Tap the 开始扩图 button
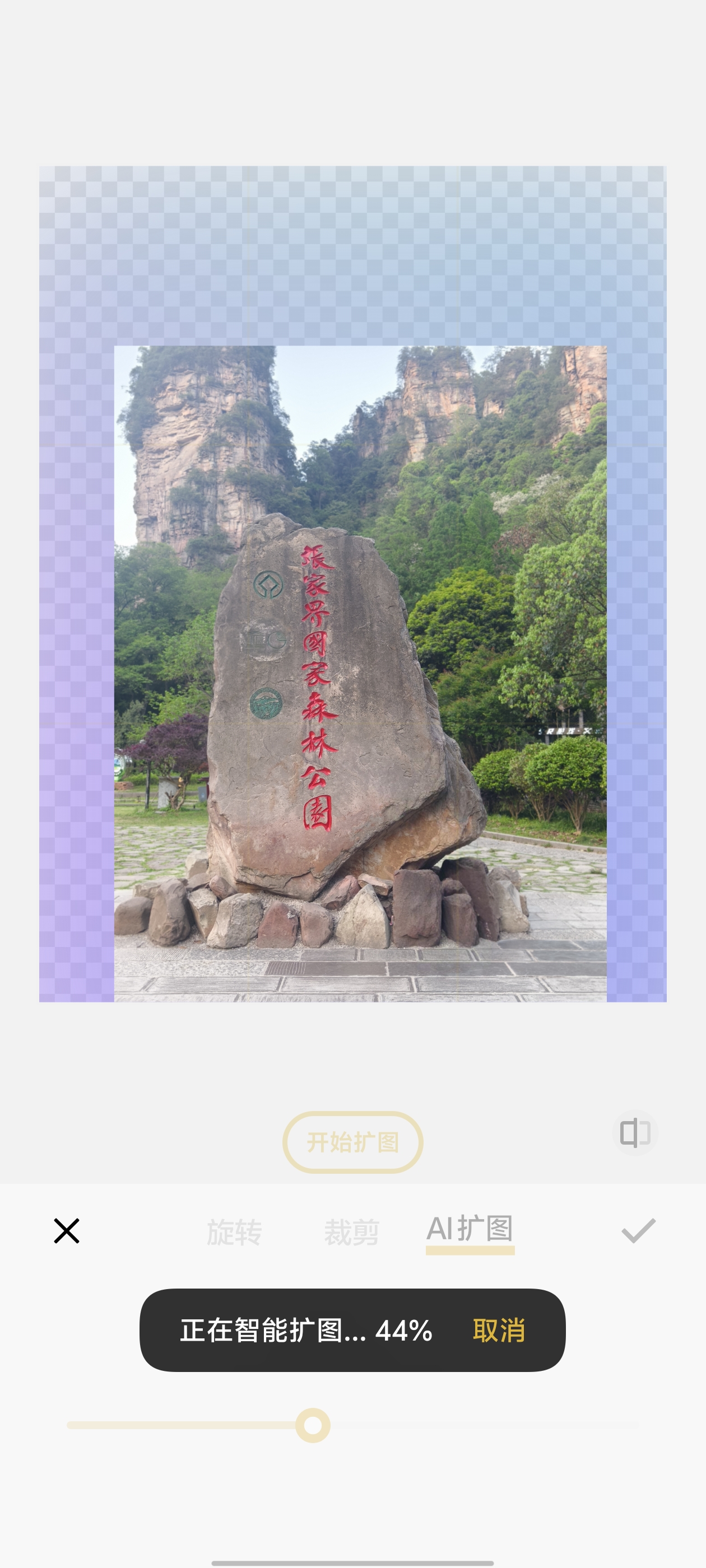706x1568 pixels. click(352, 1142)
